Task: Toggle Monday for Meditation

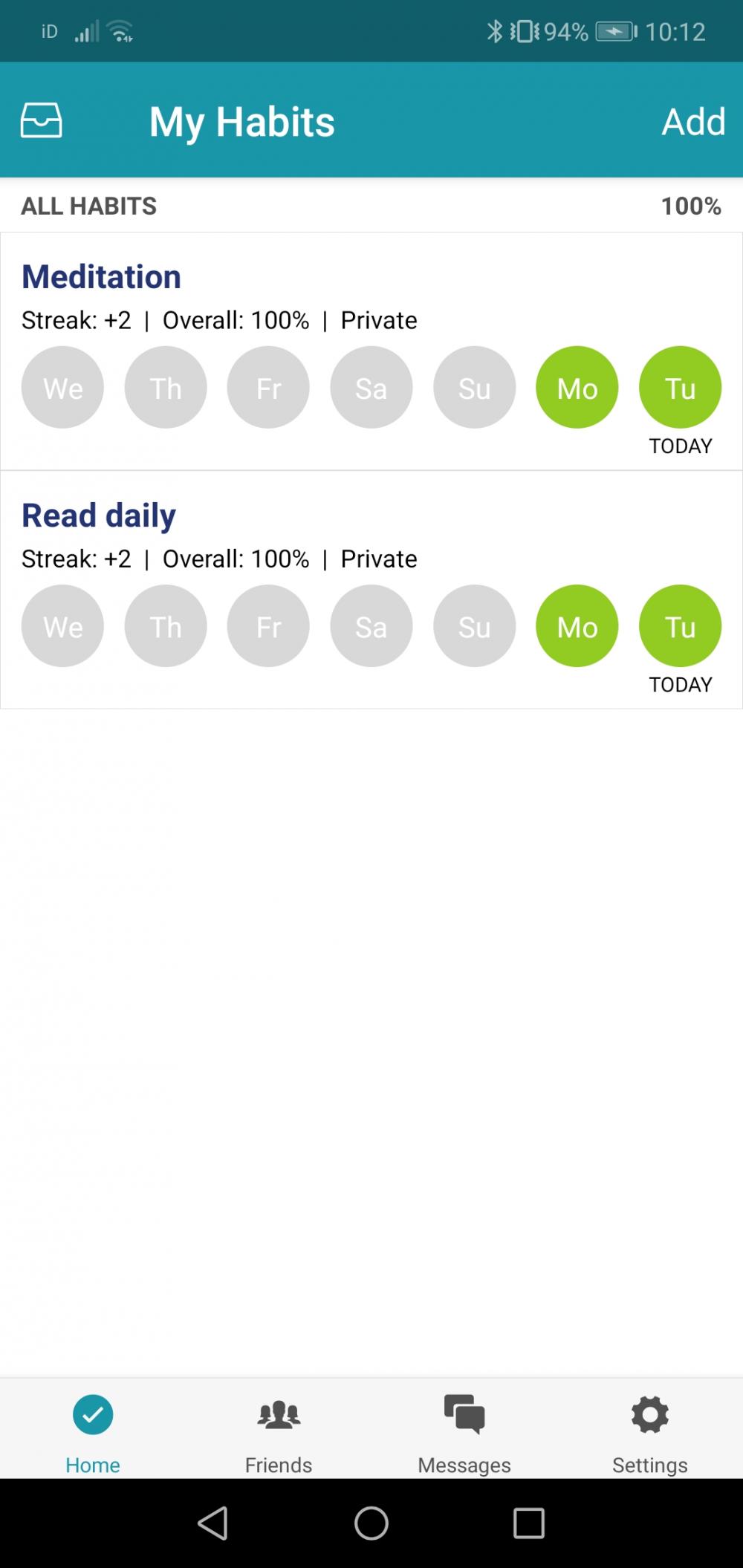Action: [x=577, y=387]
